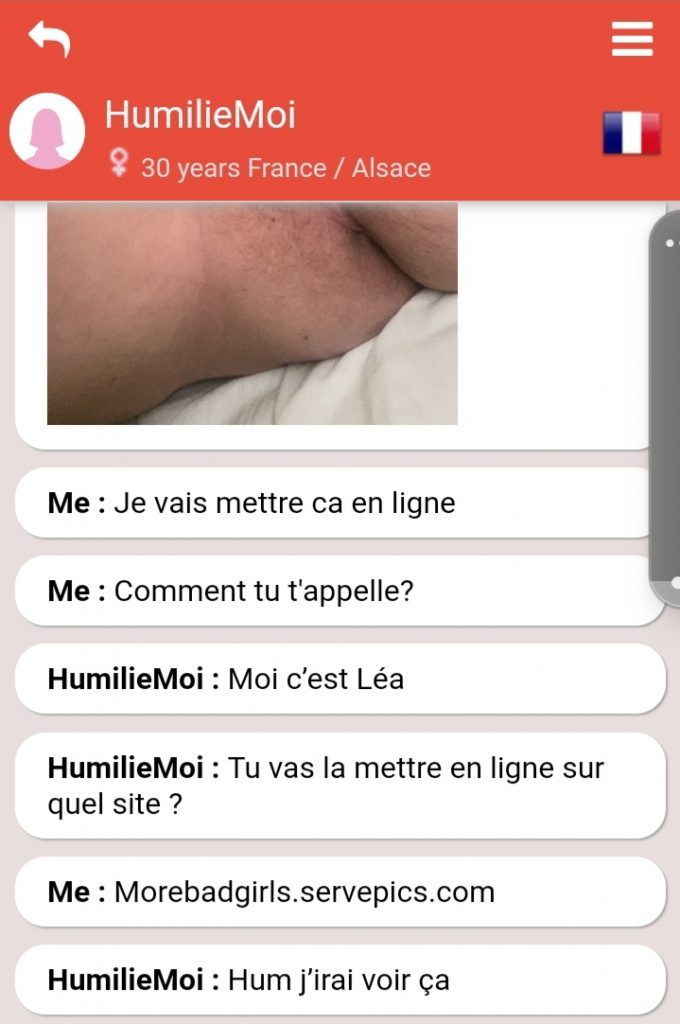Go back with the return arrow
Viewport: 680px width, 1024px height.
pos(49,38)
